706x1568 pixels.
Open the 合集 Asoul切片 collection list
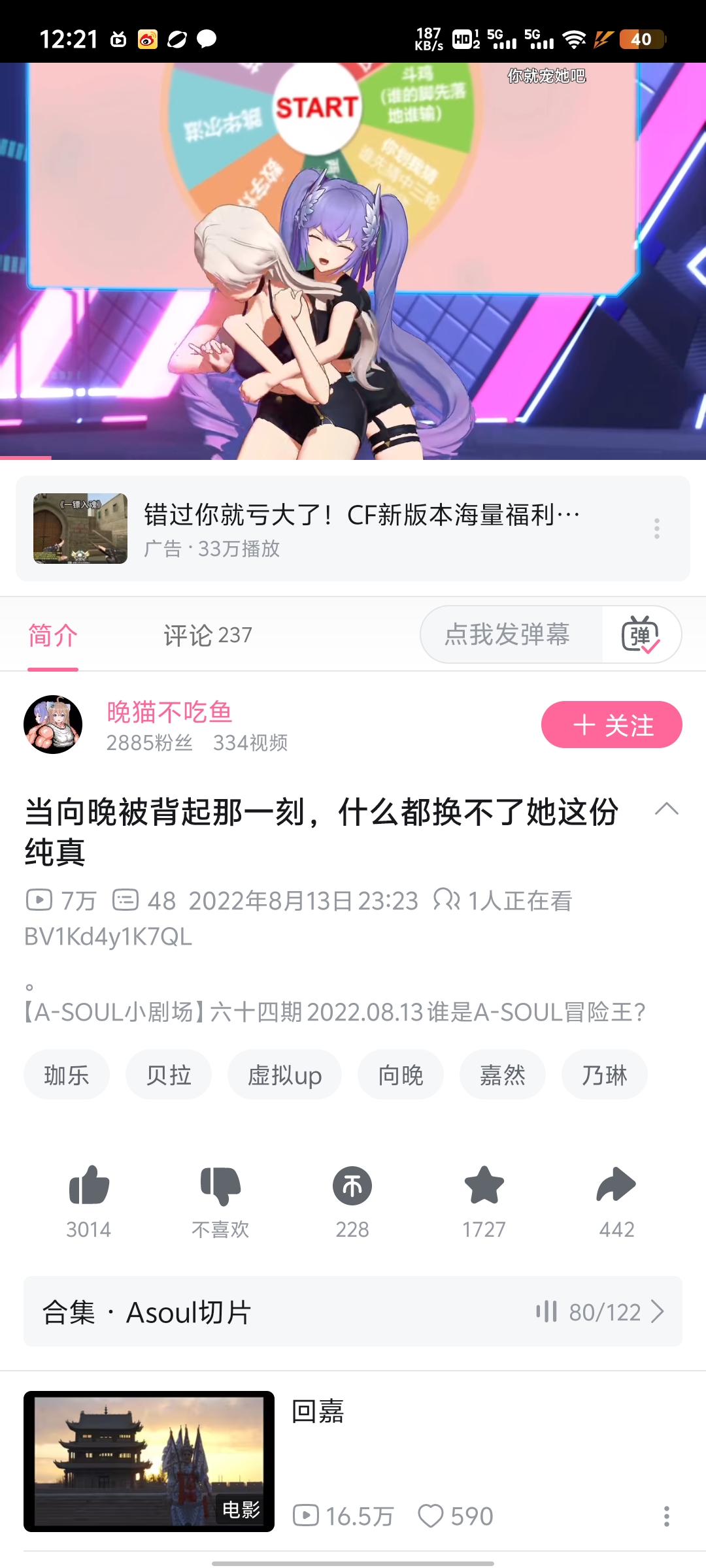[x=353, y=1311]
